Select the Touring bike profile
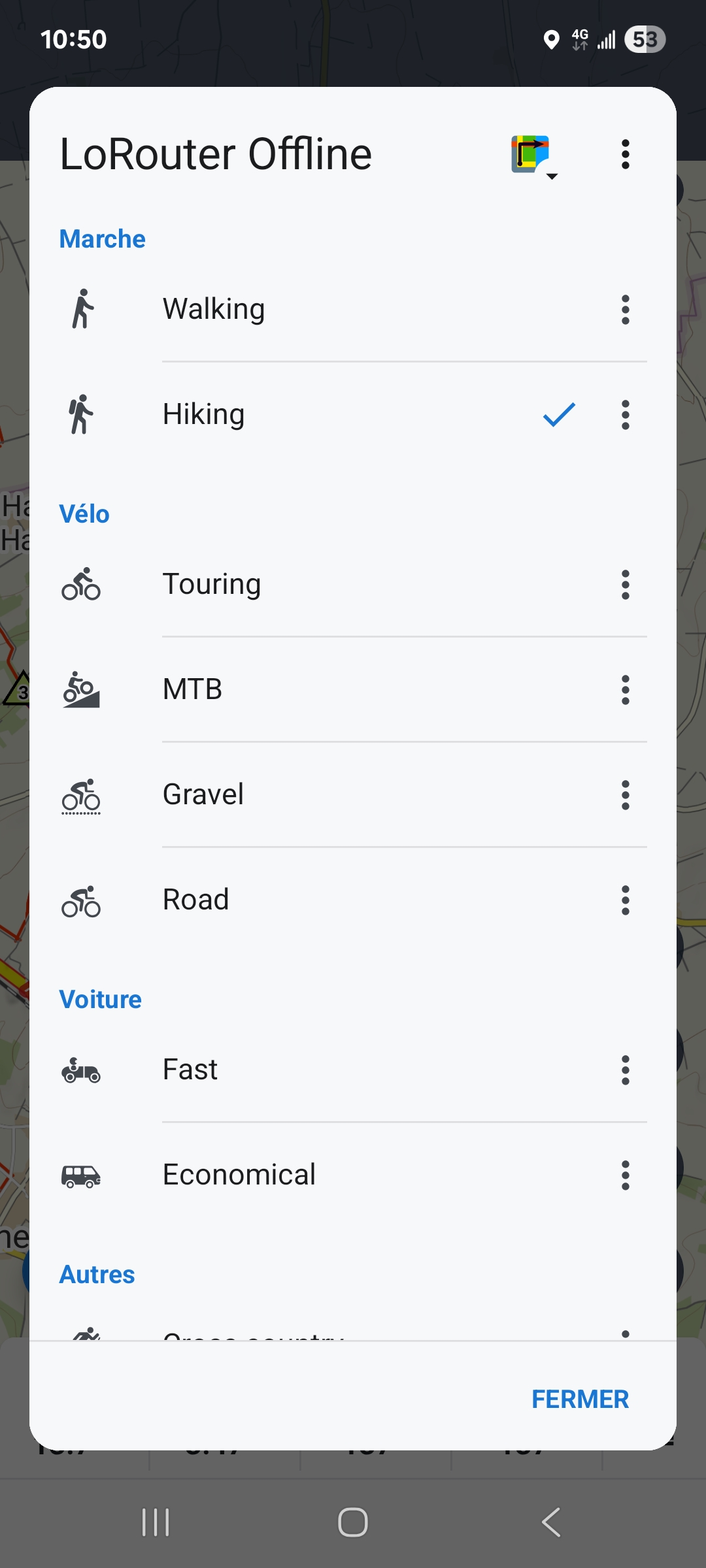Viewport: 706px width, 1568px height. [x=212, y=584]
